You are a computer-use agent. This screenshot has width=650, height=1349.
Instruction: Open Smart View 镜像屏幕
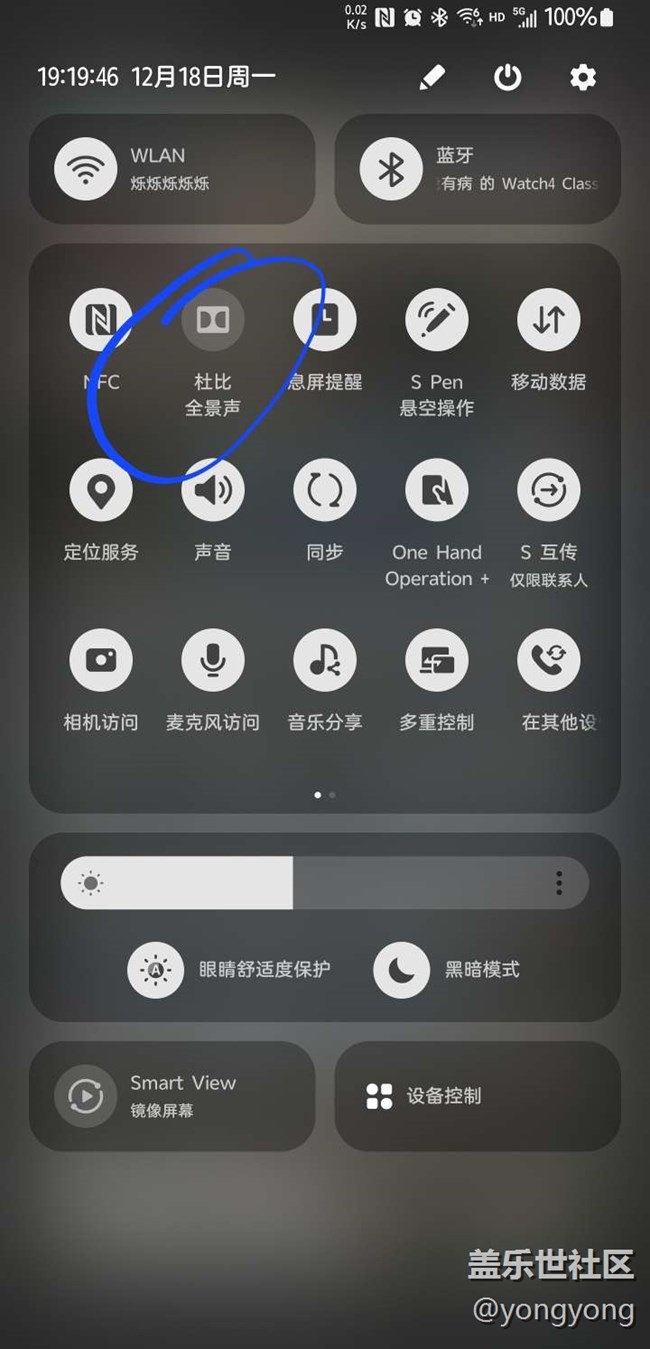pos(86,1096)
